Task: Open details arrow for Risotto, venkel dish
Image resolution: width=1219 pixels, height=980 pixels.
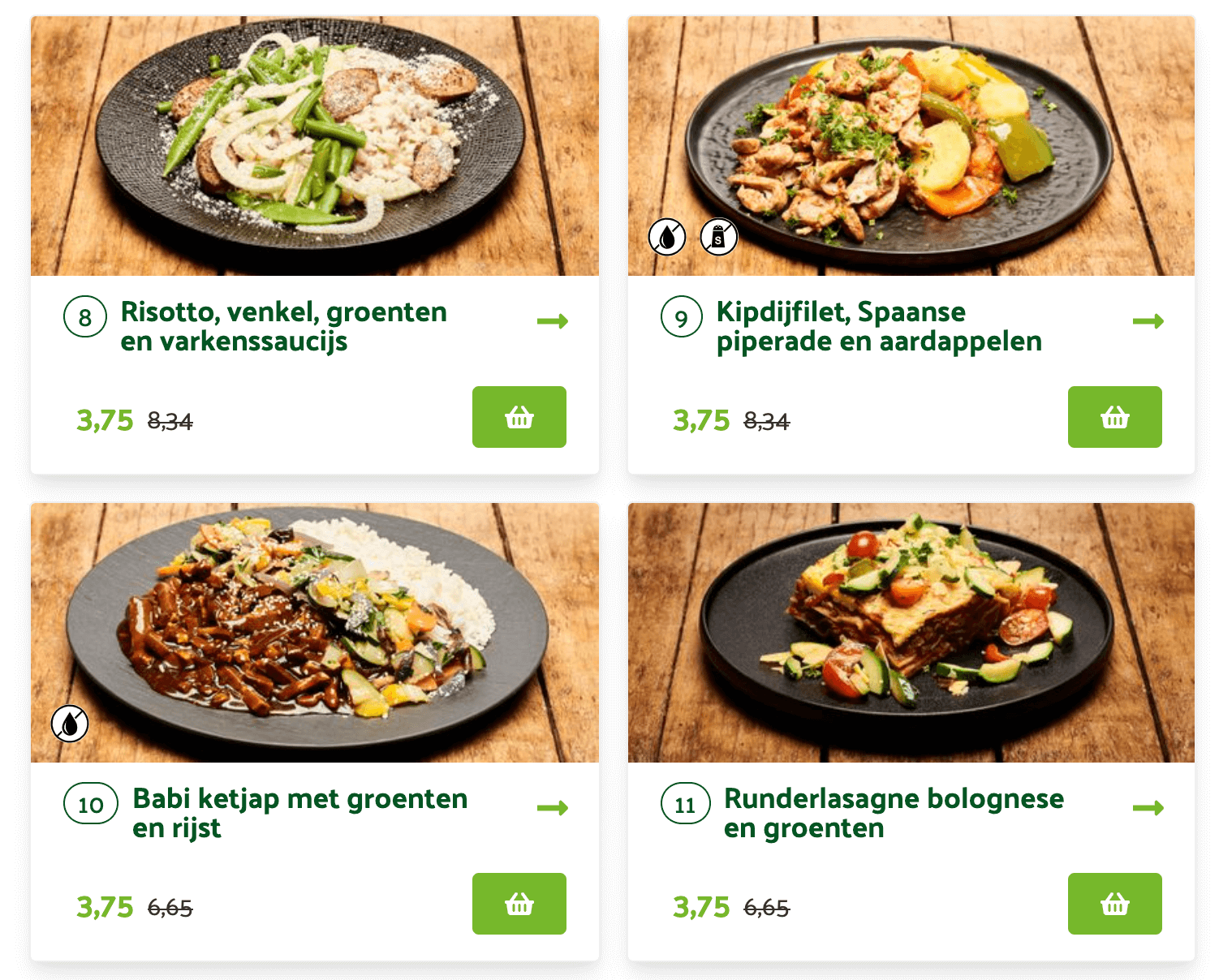Action: click(x=553, y=321)
